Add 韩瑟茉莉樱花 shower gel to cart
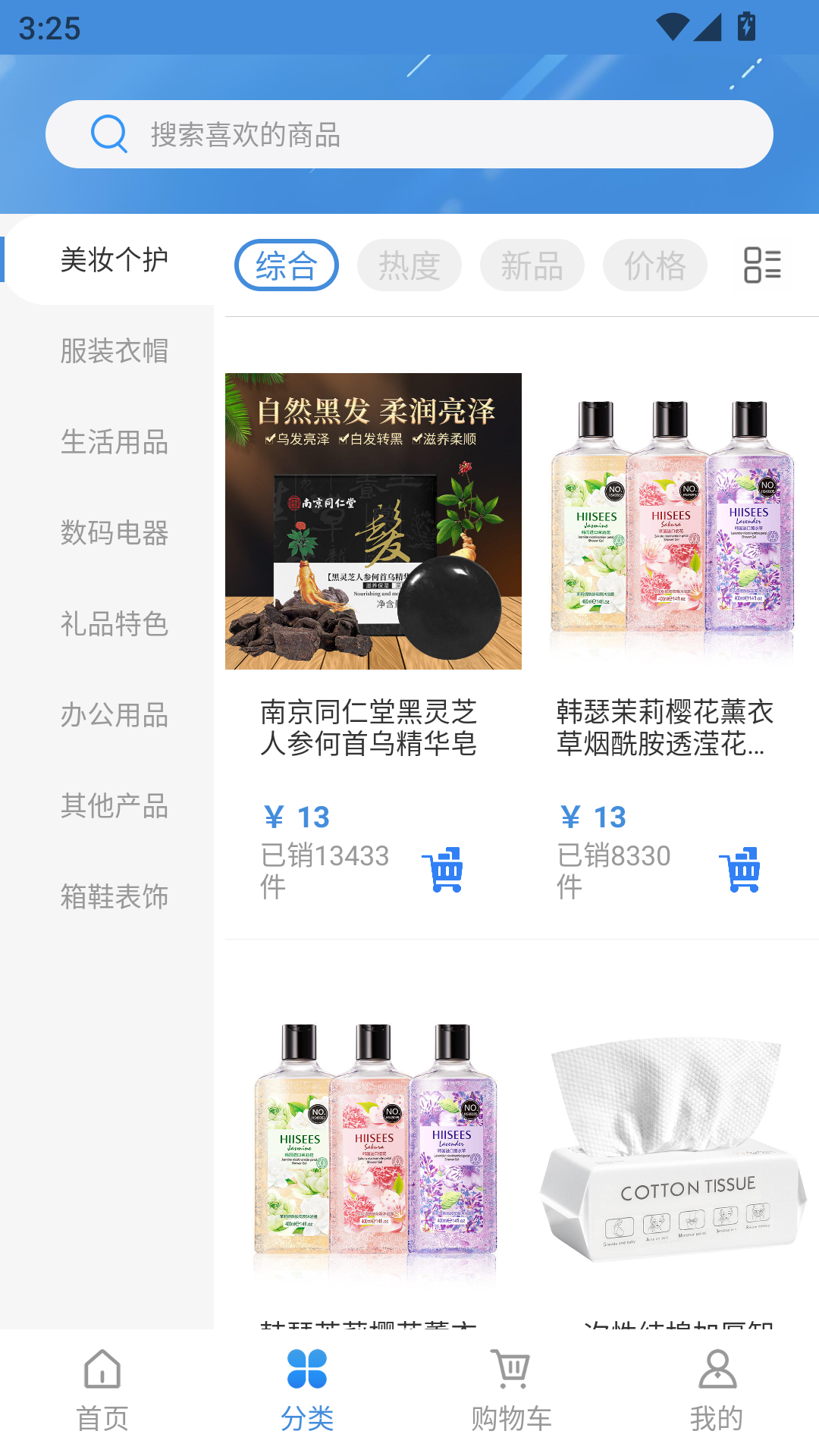The image size is (819, 1456). pyautogui.click(x=740, y=870)
